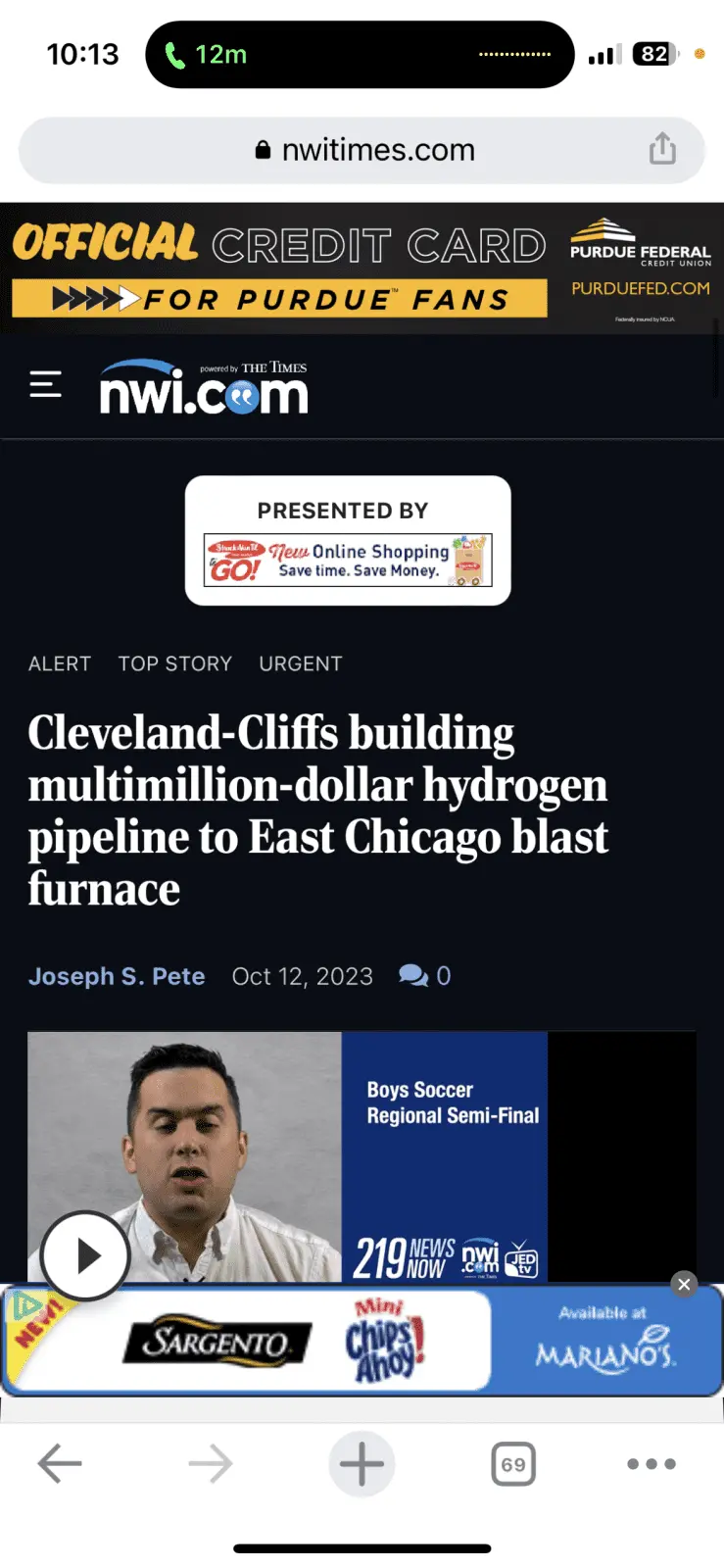Go back to the previous page
Screen dimensions: 724x1568
[x=60, y=1464]
